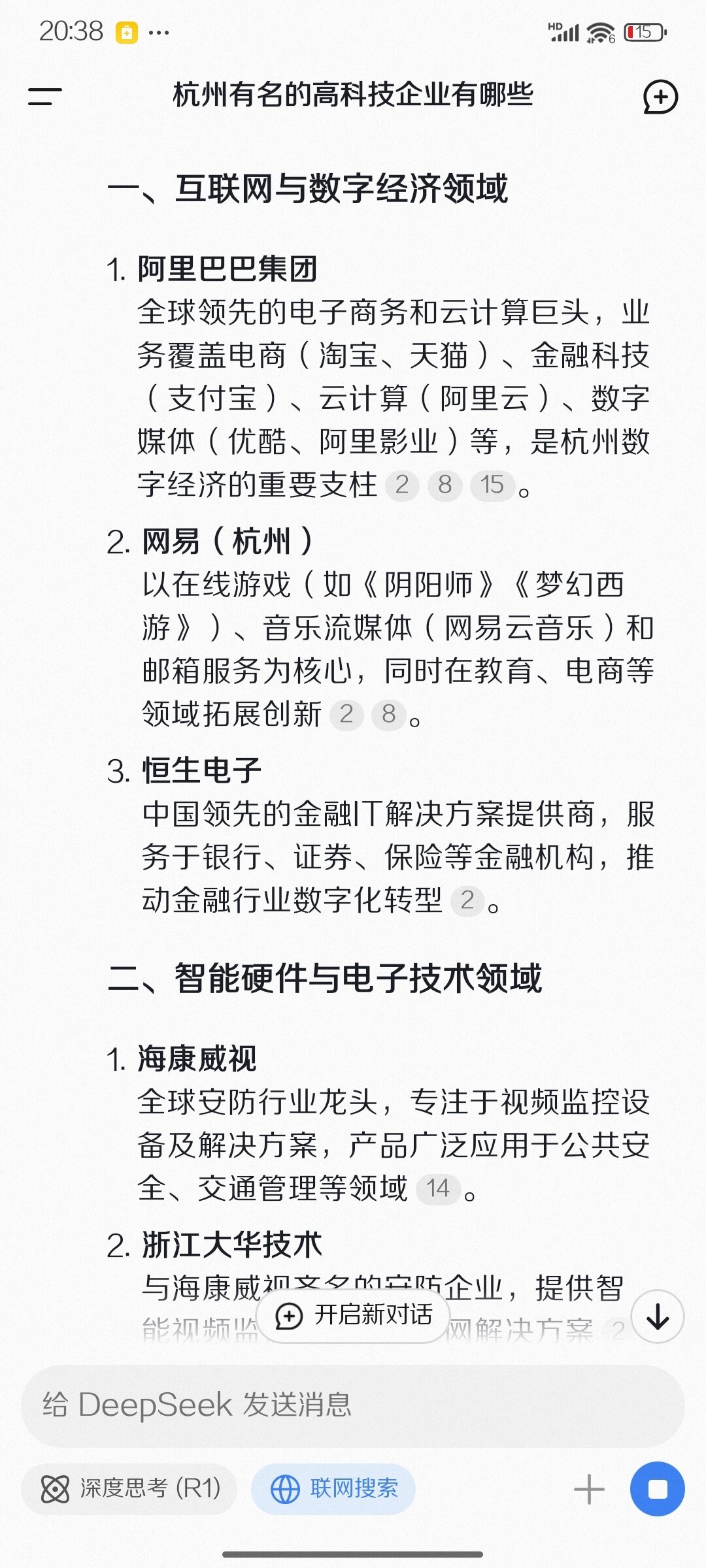Open the sidebar menu
The image size is (706, 1568).
44,97
